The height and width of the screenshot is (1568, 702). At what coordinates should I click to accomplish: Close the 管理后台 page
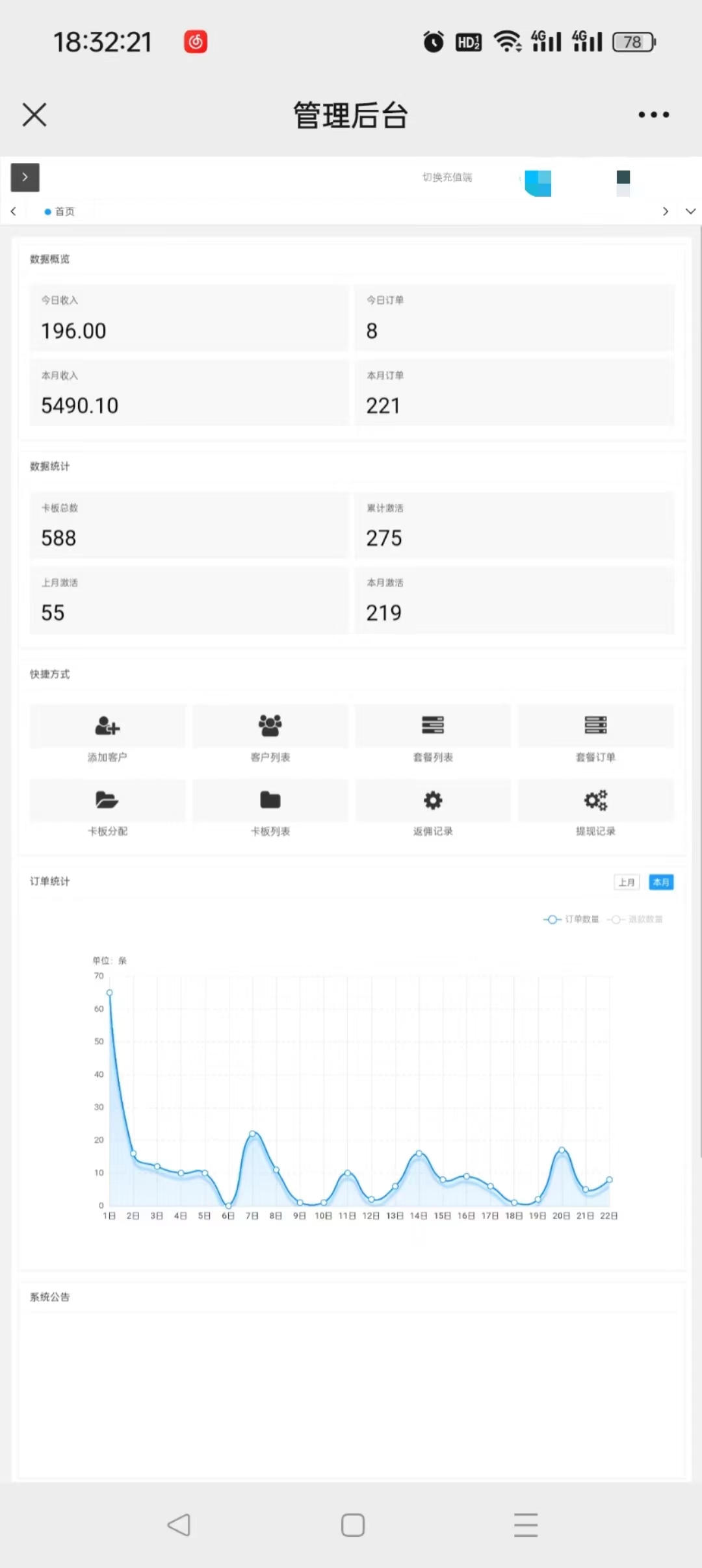(34, 115)
